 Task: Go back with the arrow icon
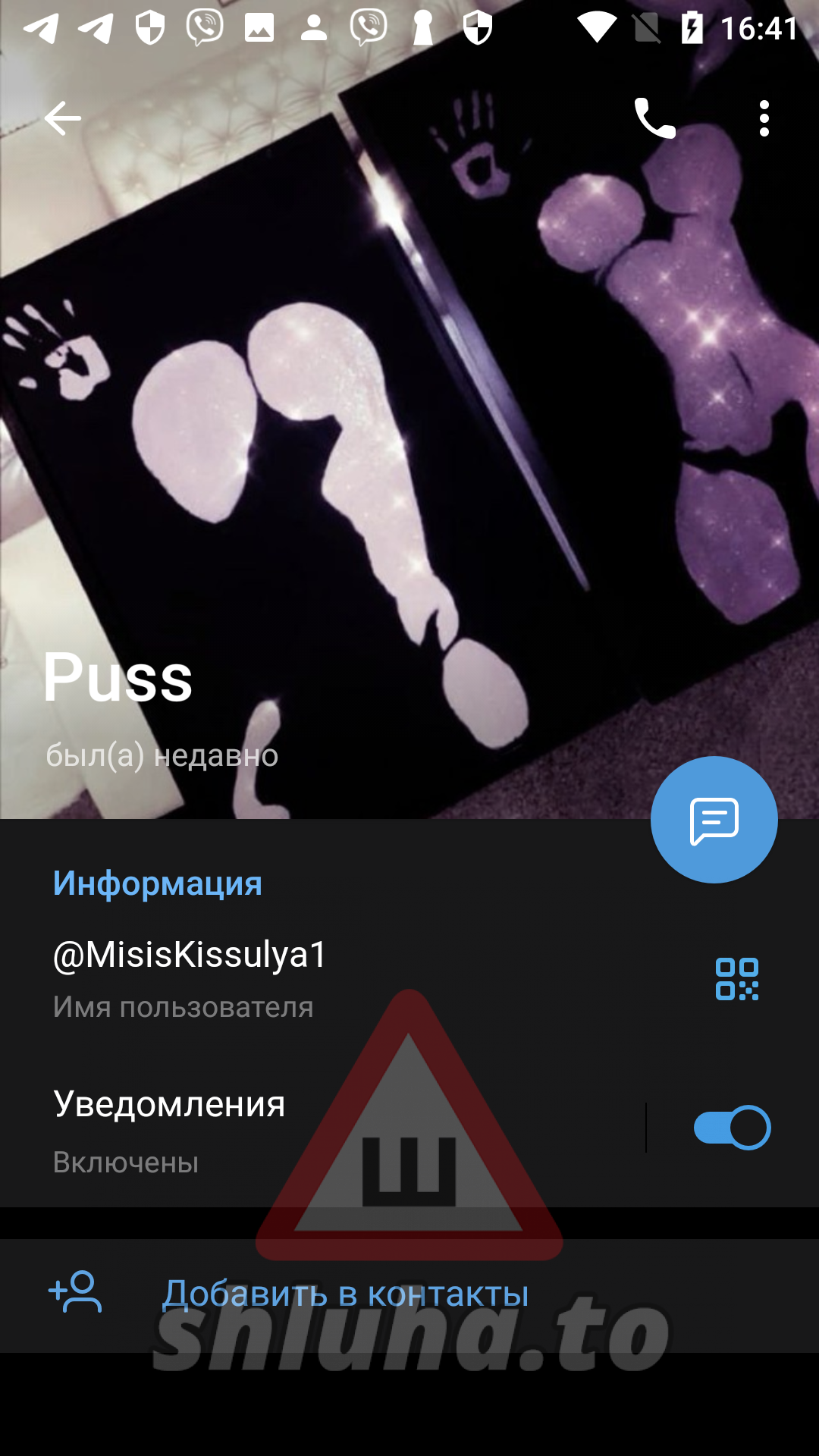62,118
